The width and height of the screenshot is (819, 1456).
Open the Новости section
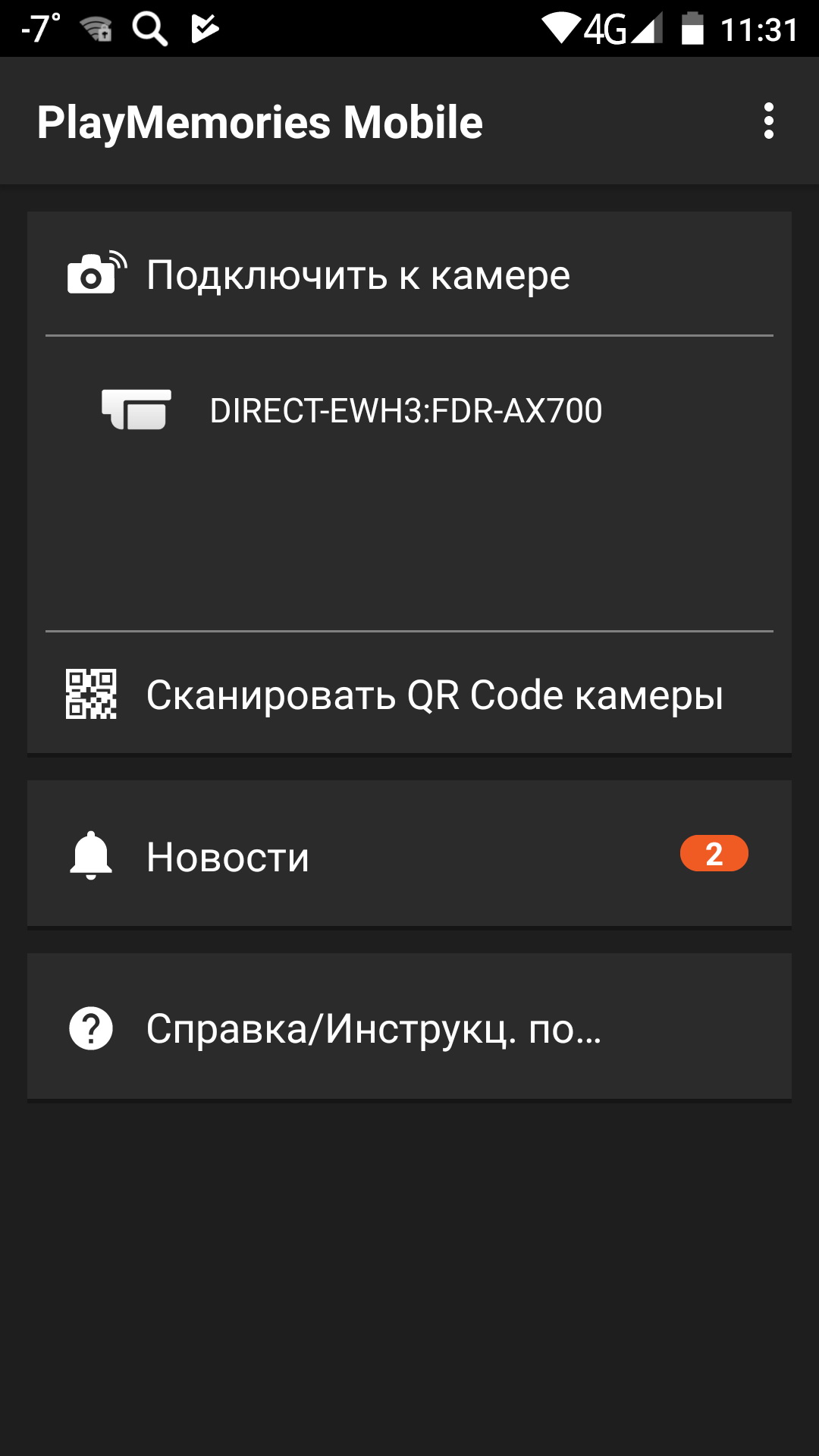coord(409,855)
